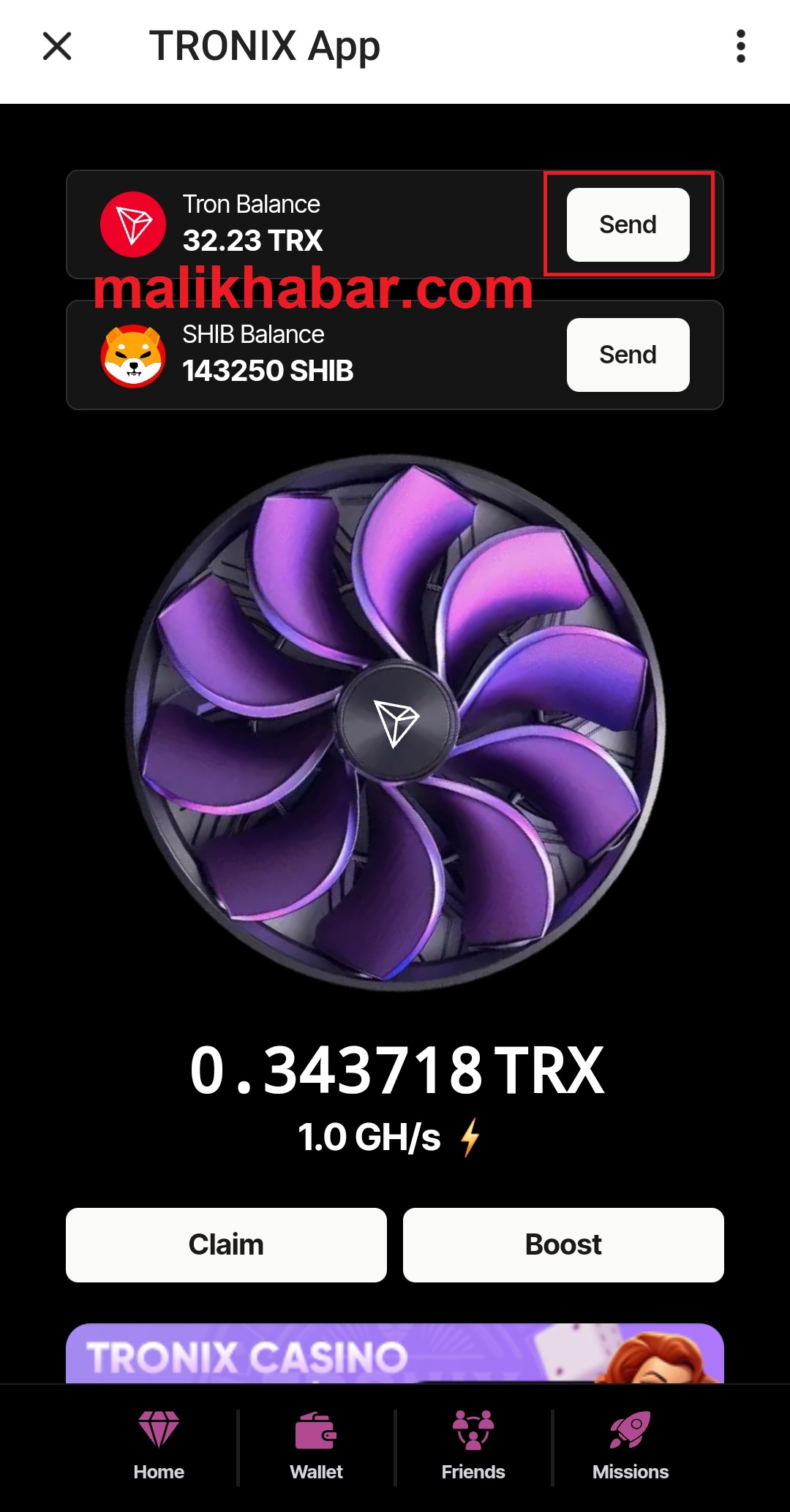Claim the mined TRX
This screenshot has width=790, height=1512.
tap(226, 1244)
